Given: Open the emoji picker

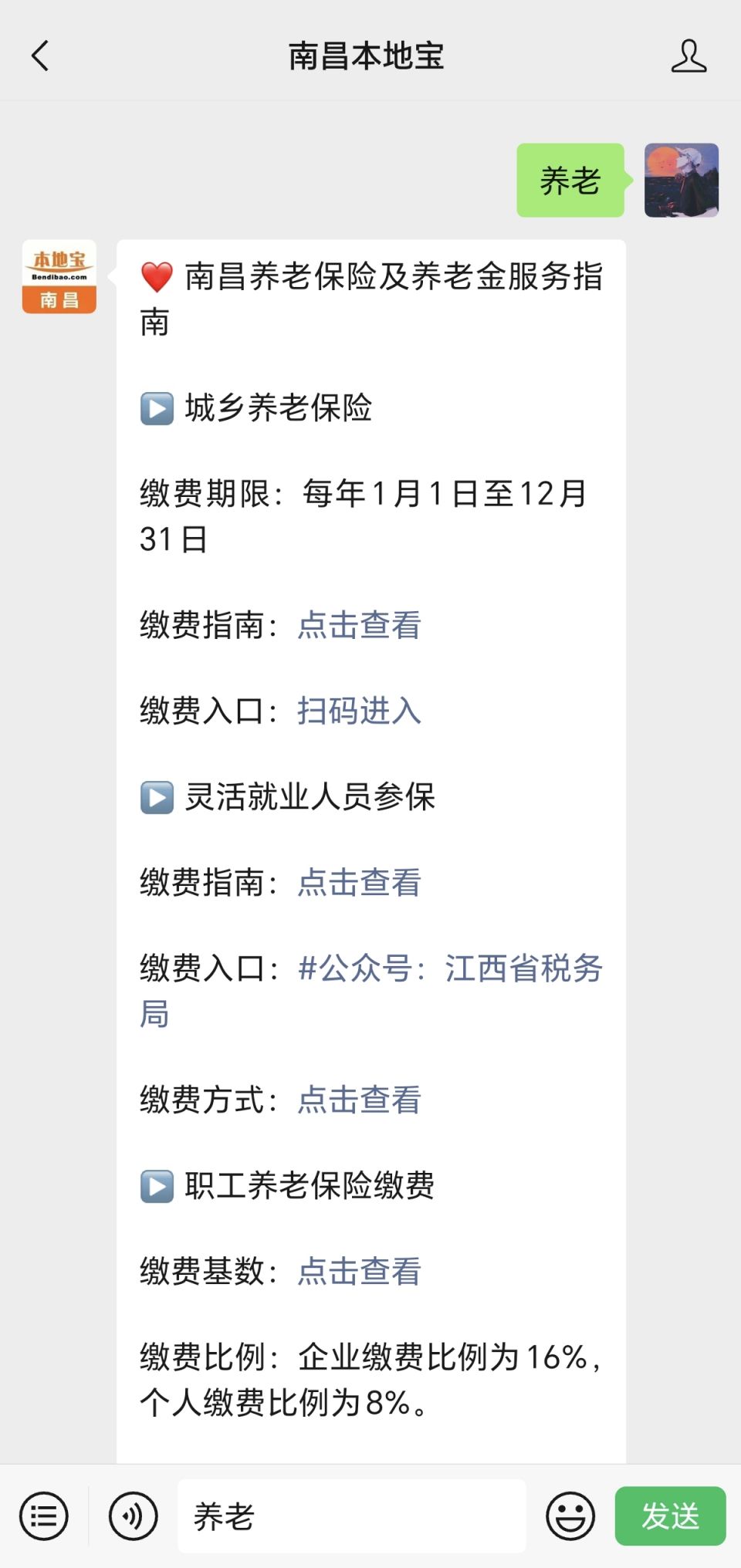Looking at the screenshot, I should 570,1516.
